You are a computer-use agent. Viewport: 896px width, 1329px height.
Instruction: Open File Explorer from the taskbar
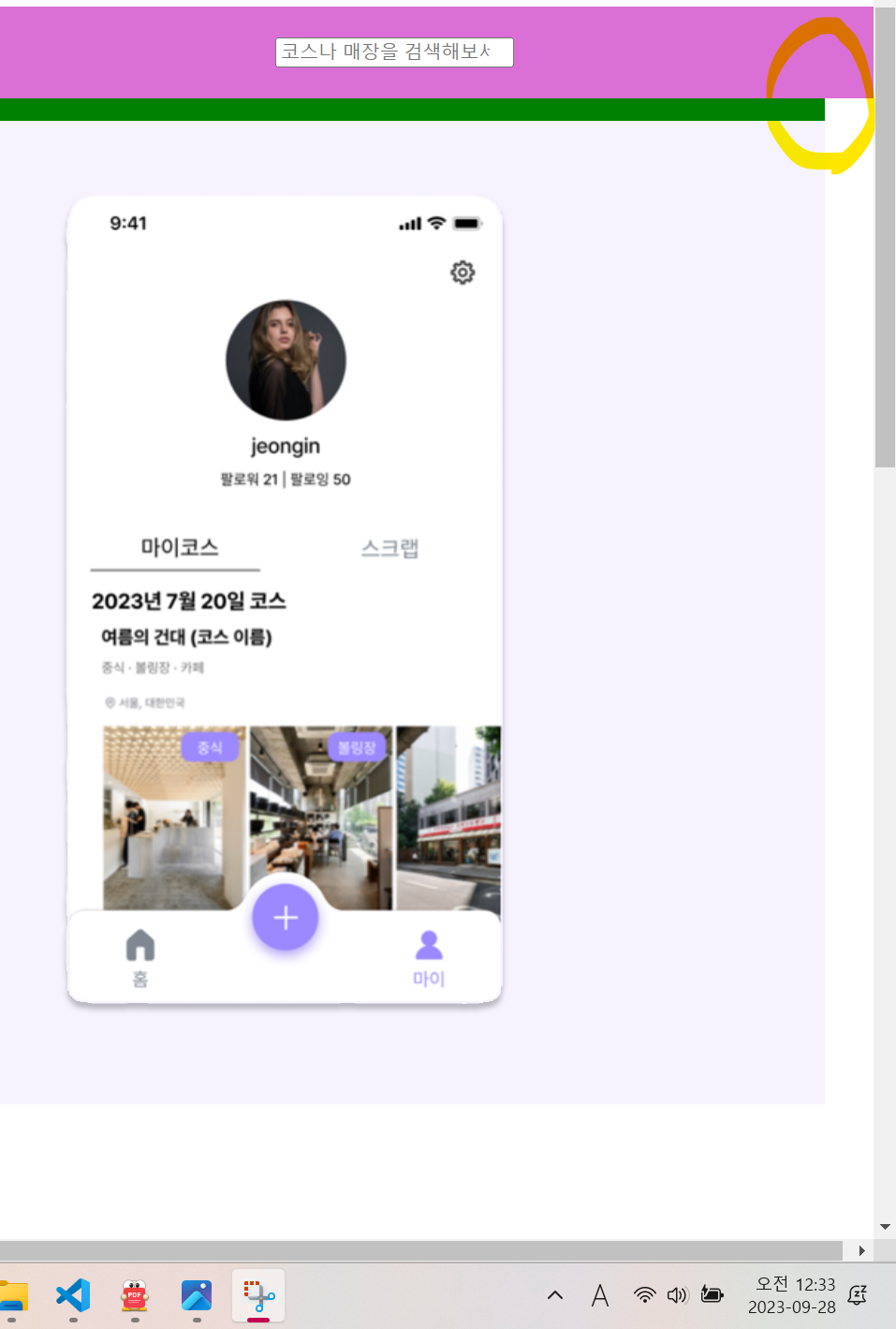pyautogui.click(x=13, y=1295)
